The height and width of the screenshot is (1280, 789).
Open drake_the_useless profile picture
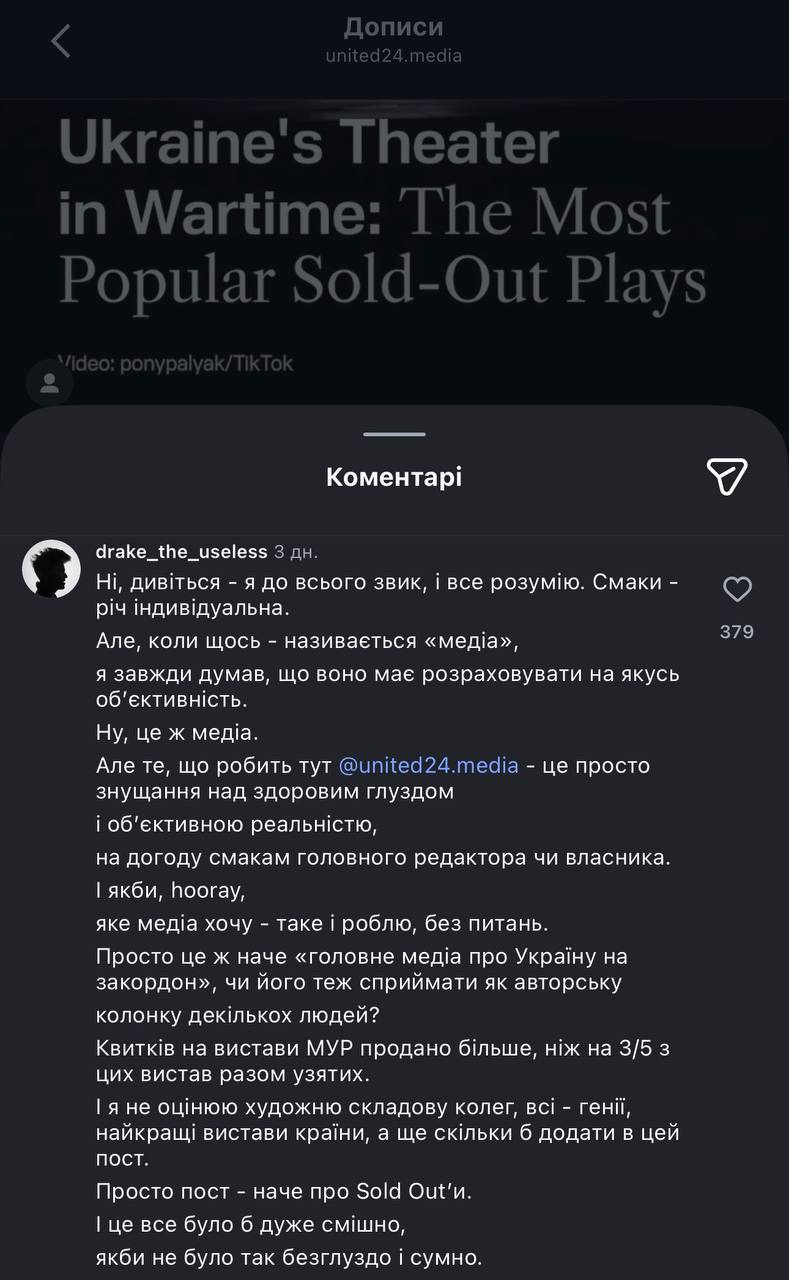tap(51, 569)
